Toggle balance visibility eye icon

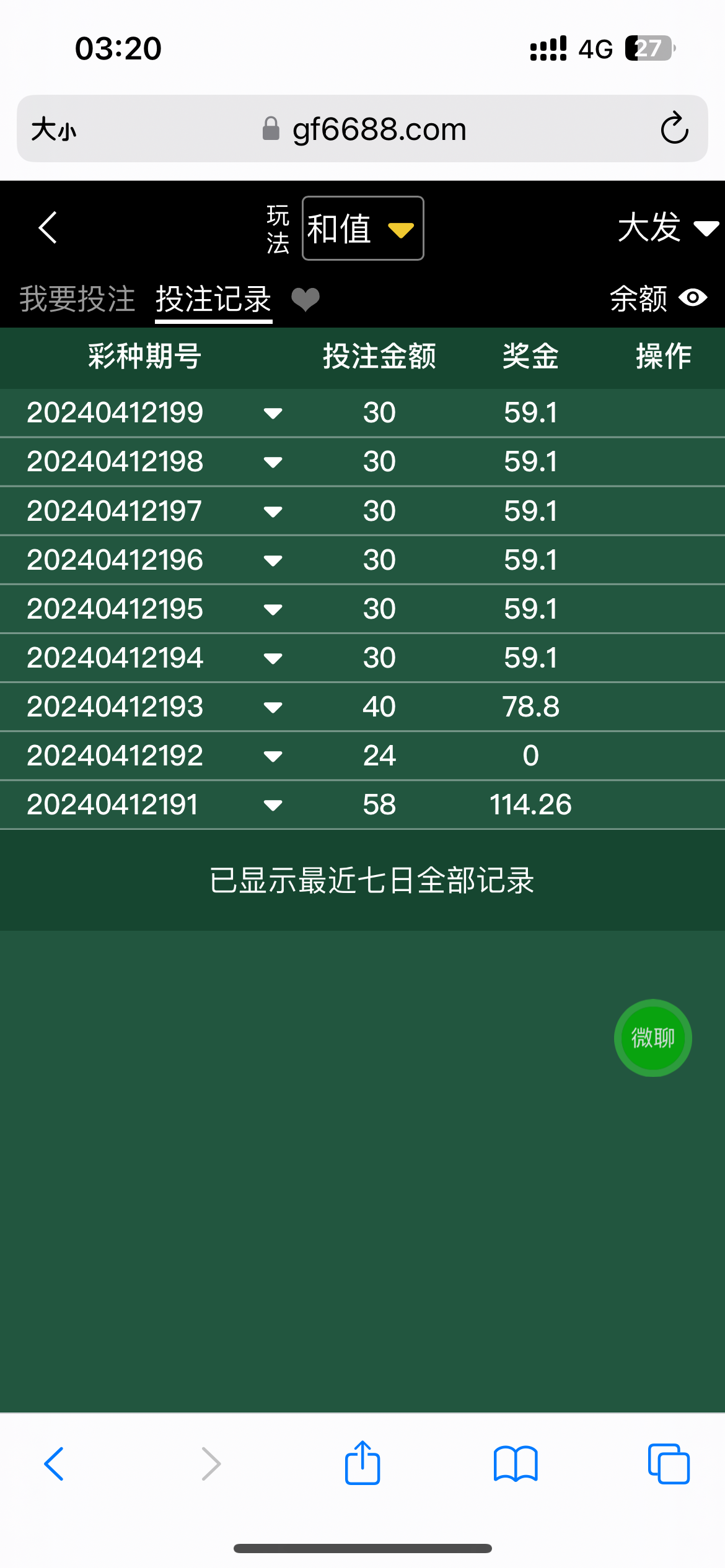[x=693, y=298]
